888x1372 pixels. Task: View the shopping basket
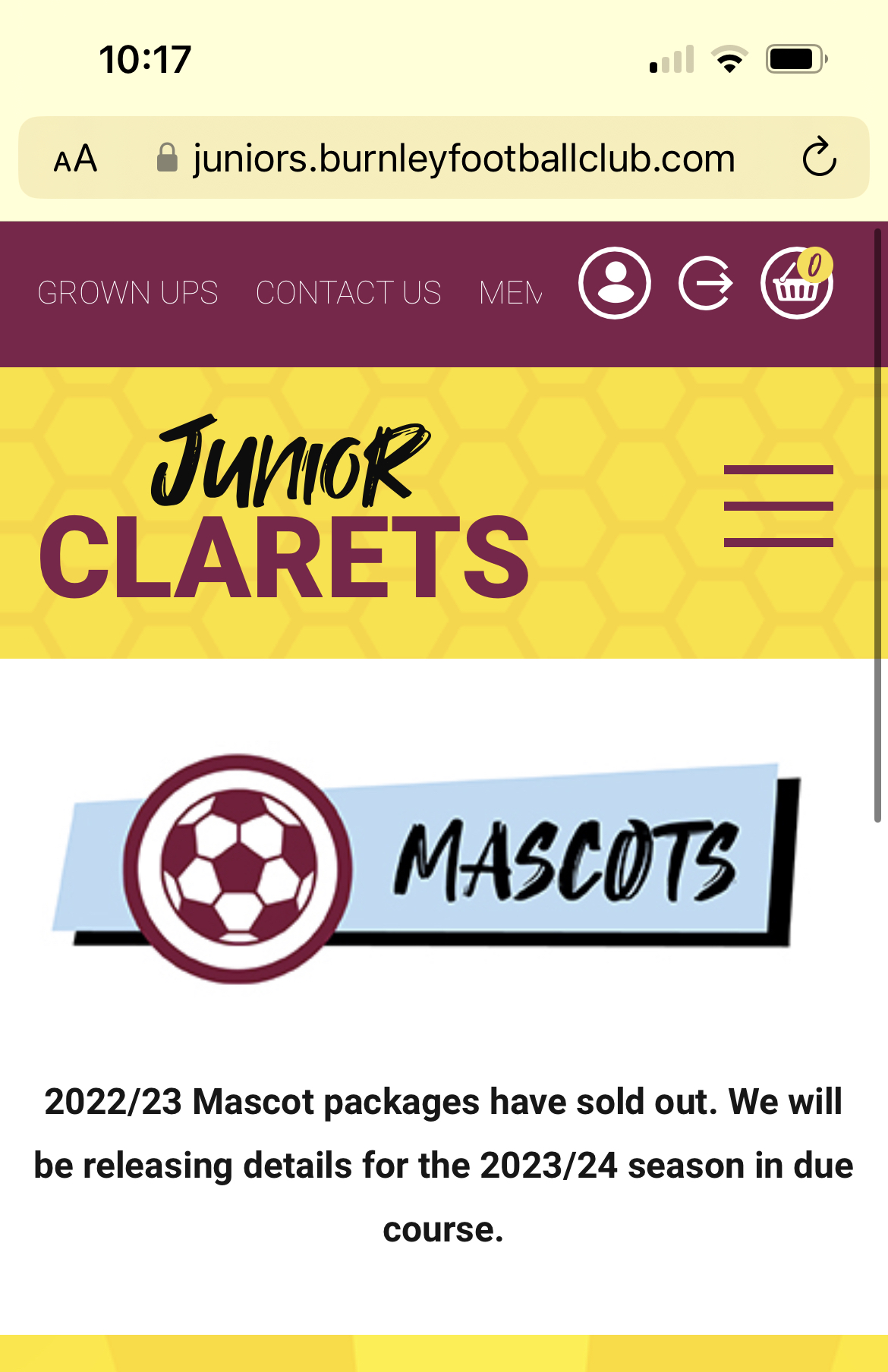click(x=796, y=283)
